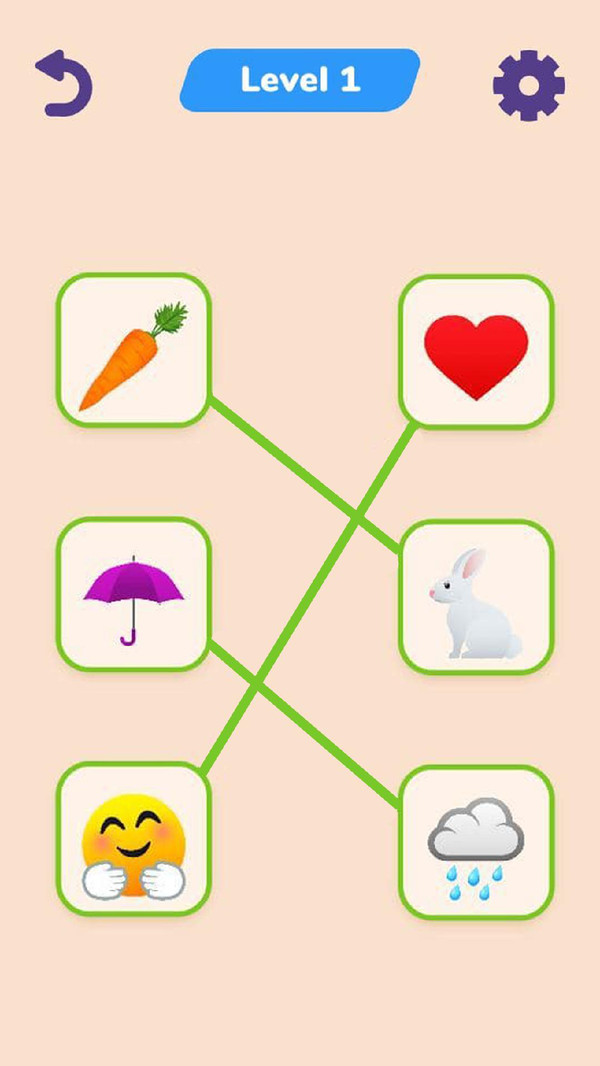600x1066 pixels.
Task: Tap the purple umbrella tile
Action: (133, 594)
